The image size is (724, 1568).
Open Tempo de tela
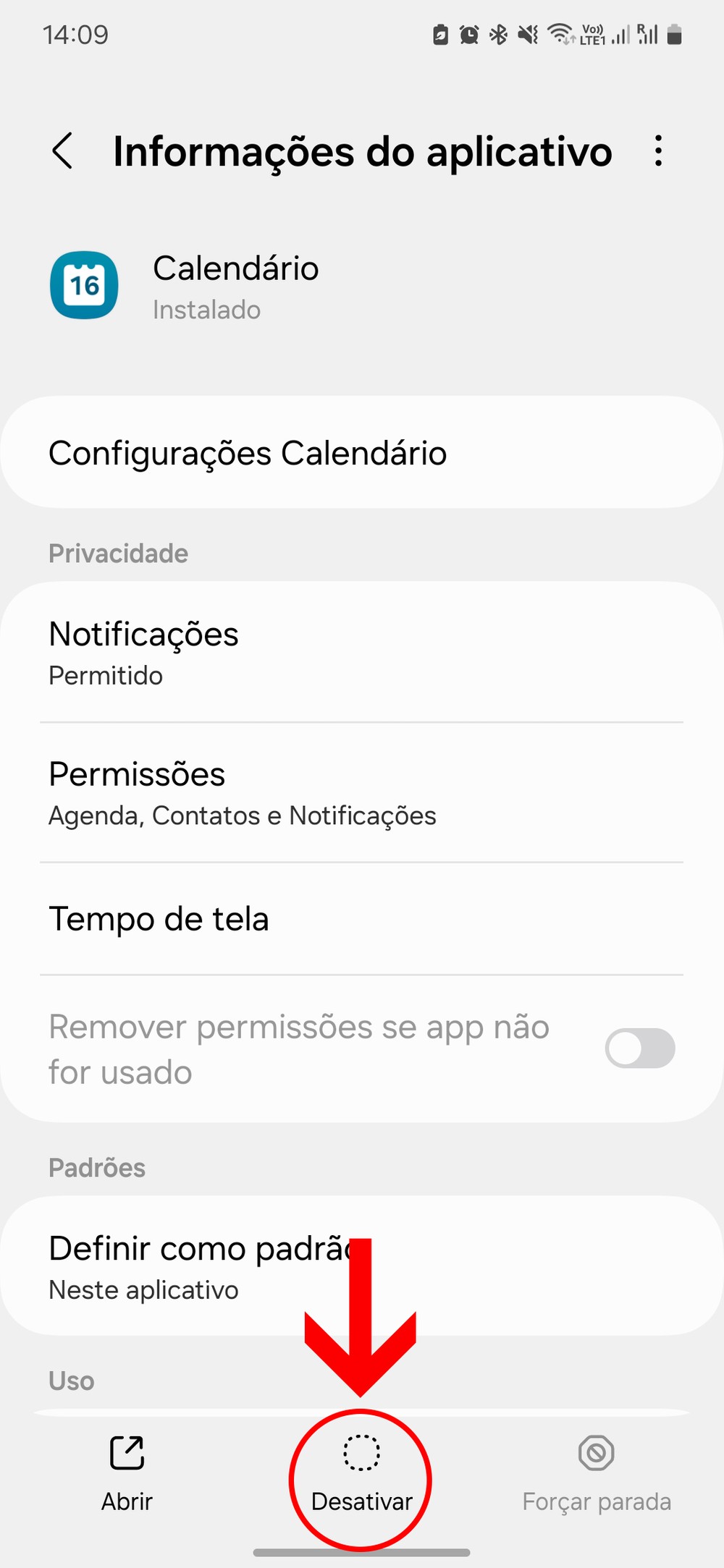362,919
